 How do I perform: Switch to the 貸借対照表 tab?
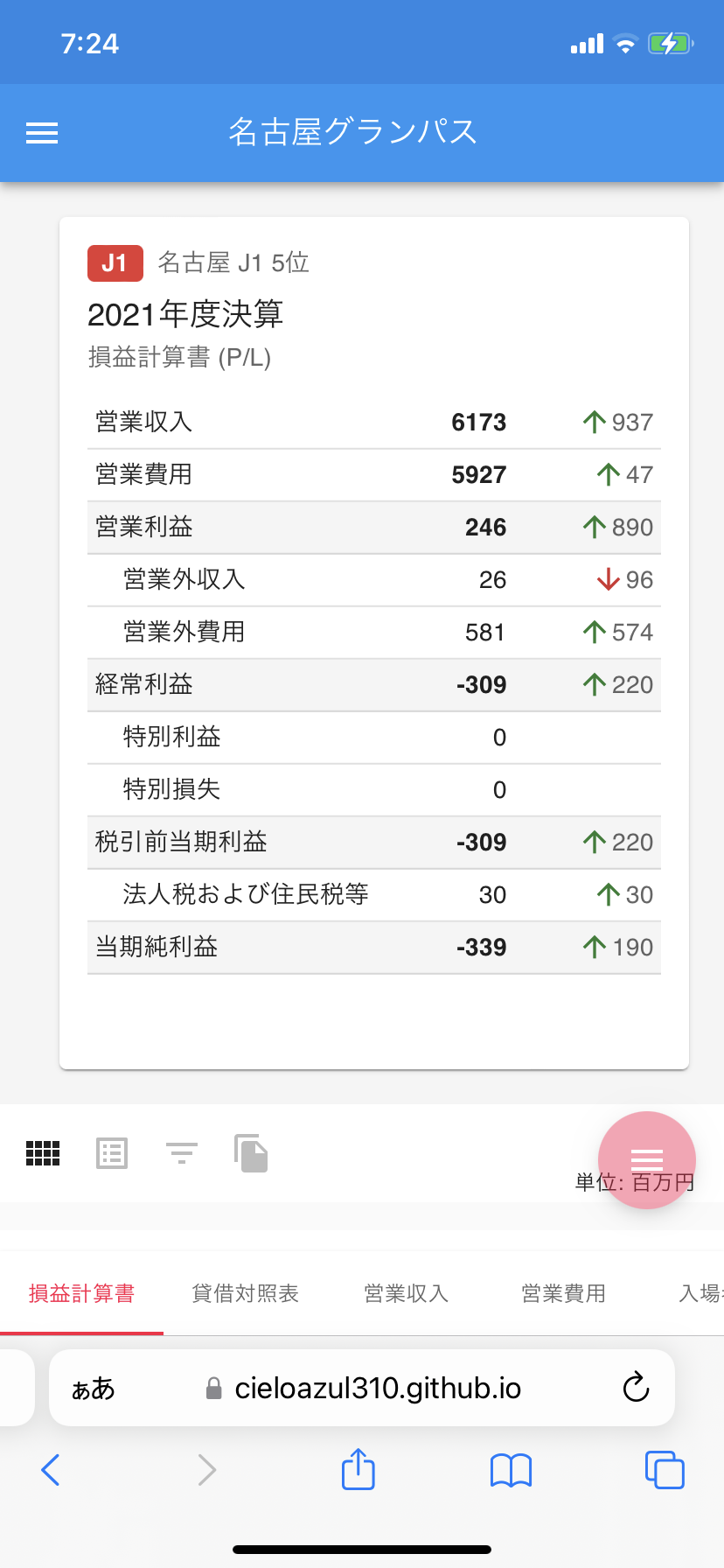pos(246,1293)
